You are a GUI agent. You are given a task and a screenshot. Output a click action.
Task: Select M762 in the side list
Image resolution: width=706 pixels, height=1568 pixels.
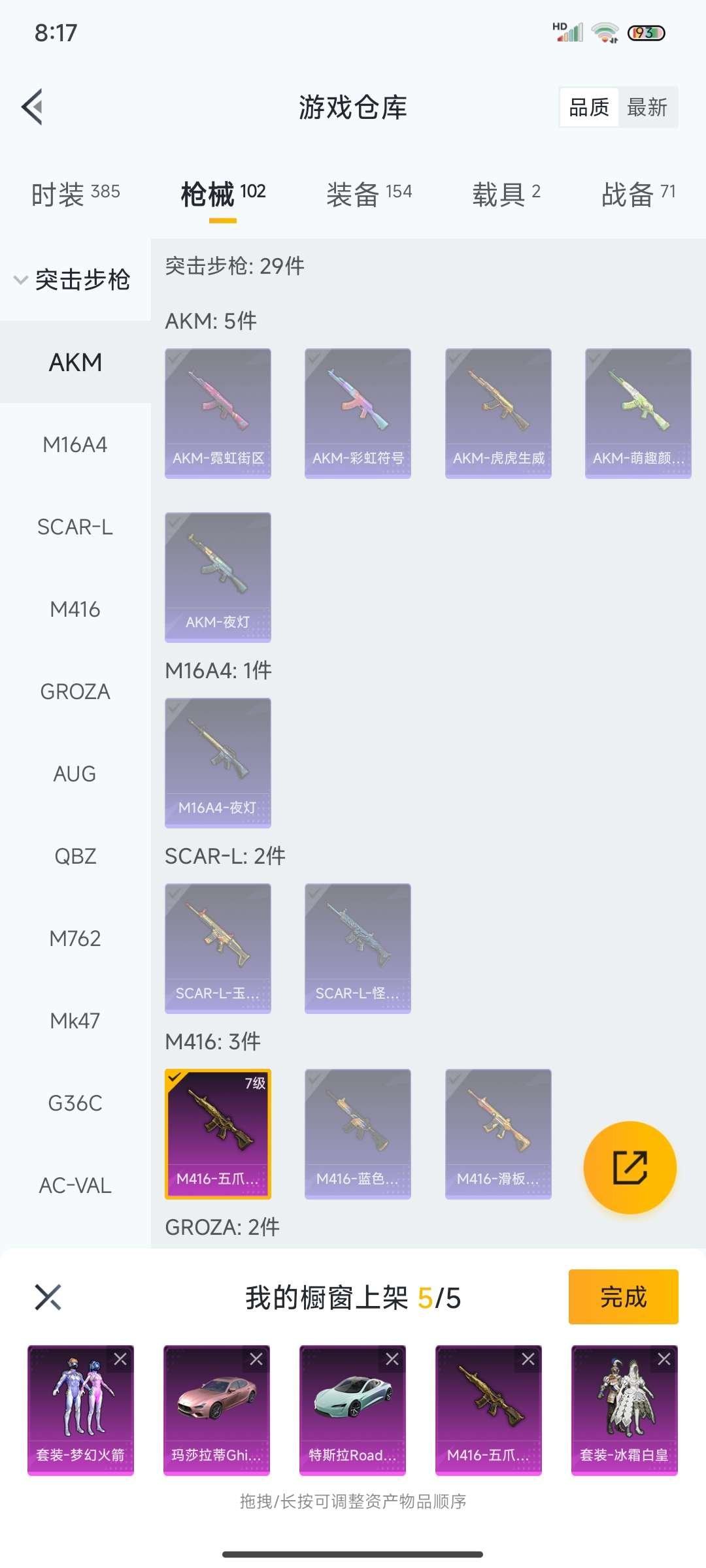75,938
